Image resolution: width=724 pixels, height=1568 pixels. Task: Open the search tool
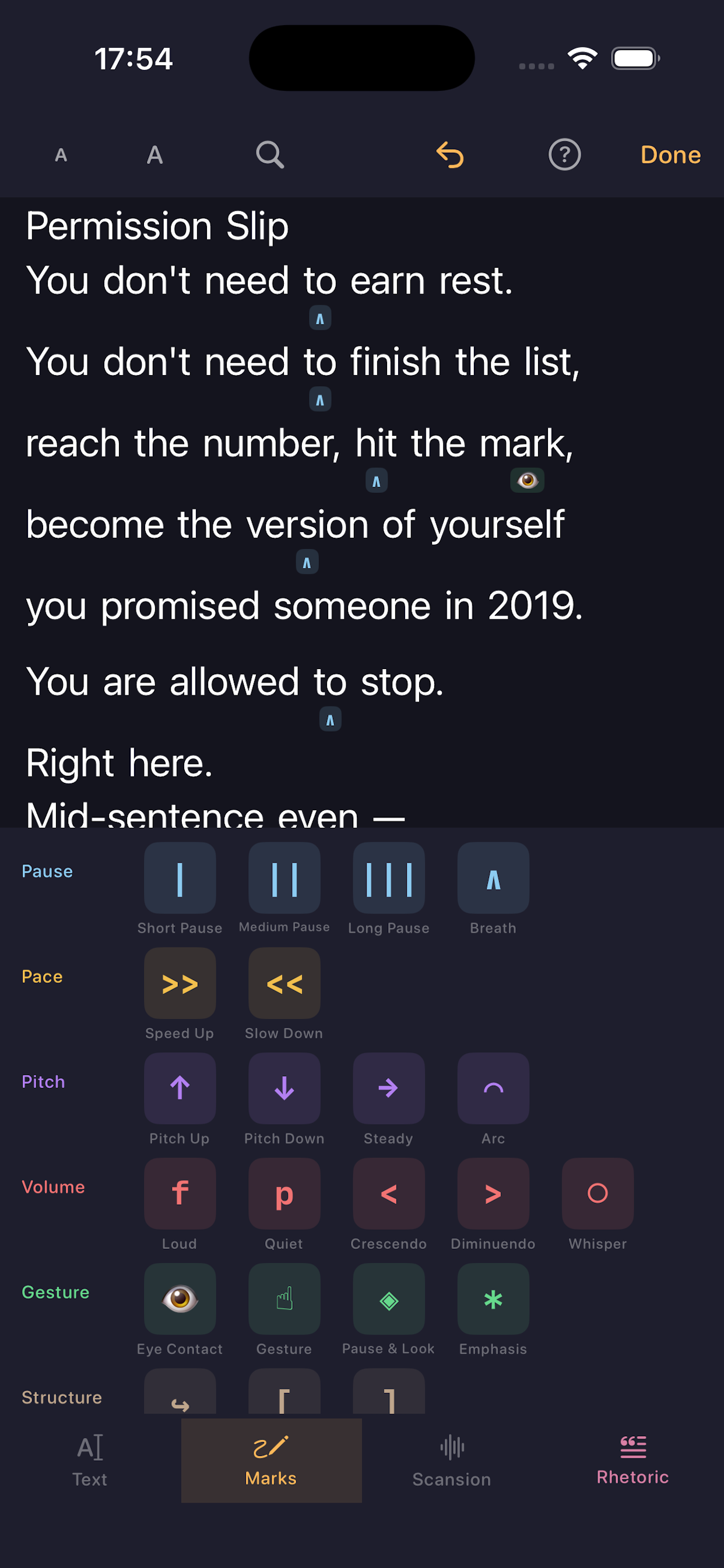coord(269,155)
